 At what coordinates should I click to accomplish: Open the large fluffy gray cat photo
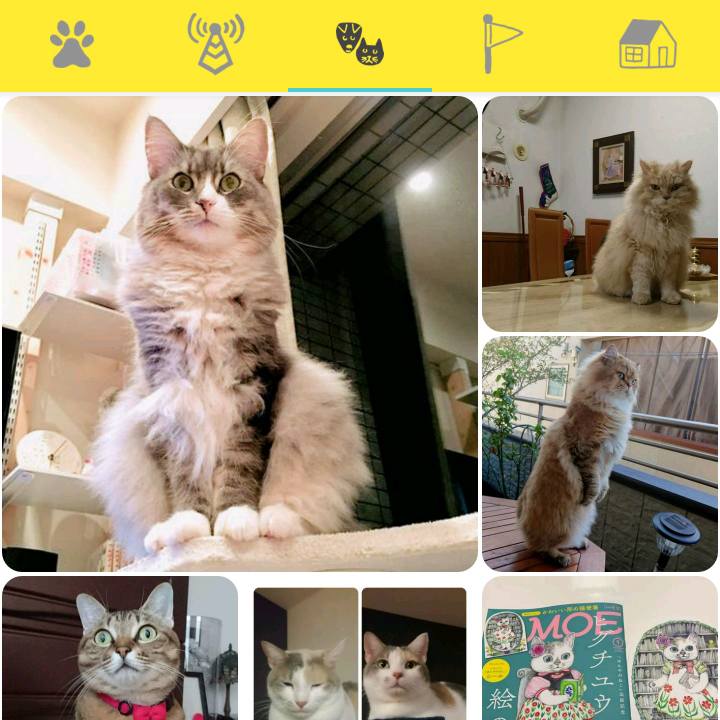(x=240, y=334)
